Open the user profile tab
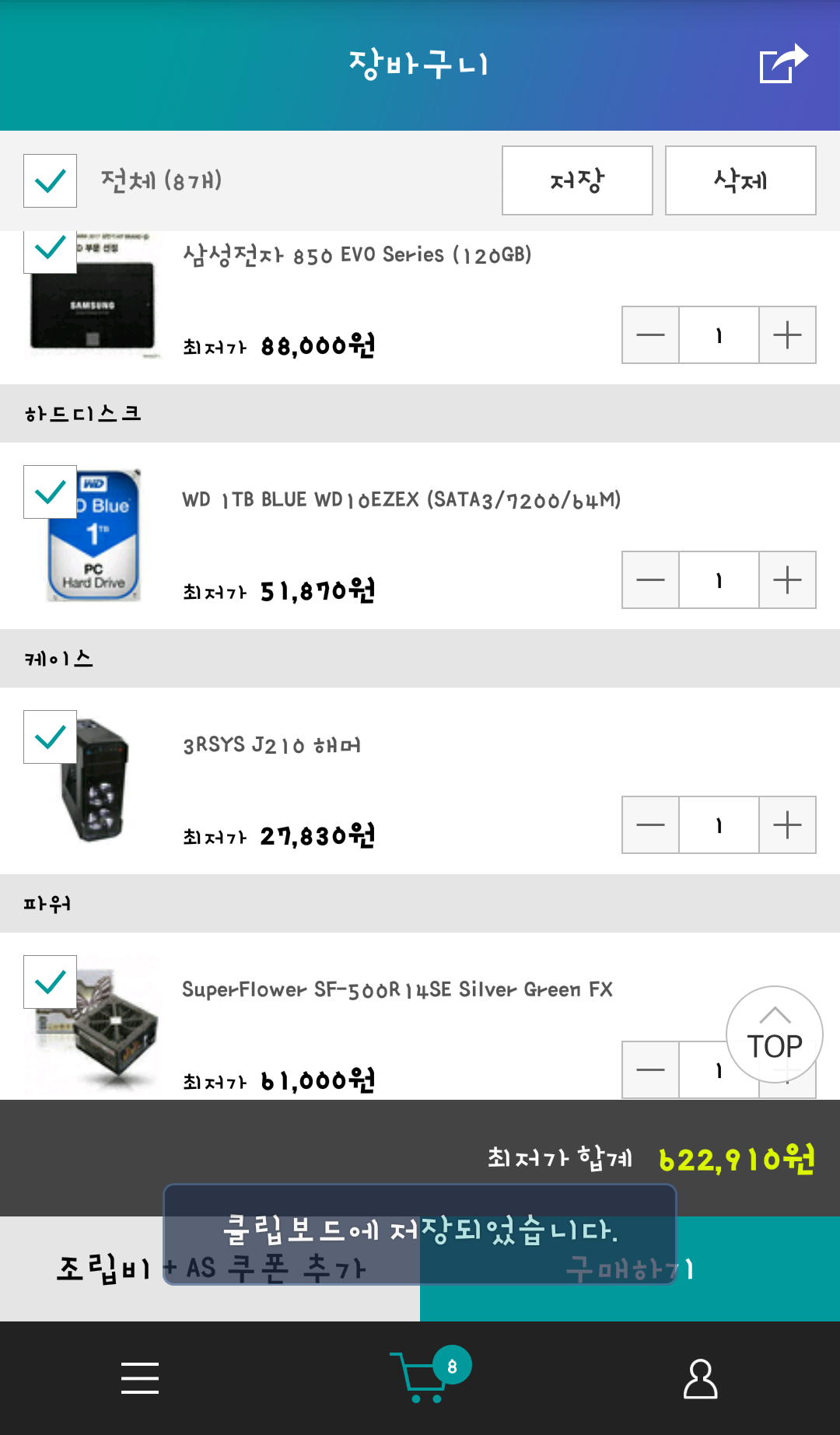 pos(700,1378)
